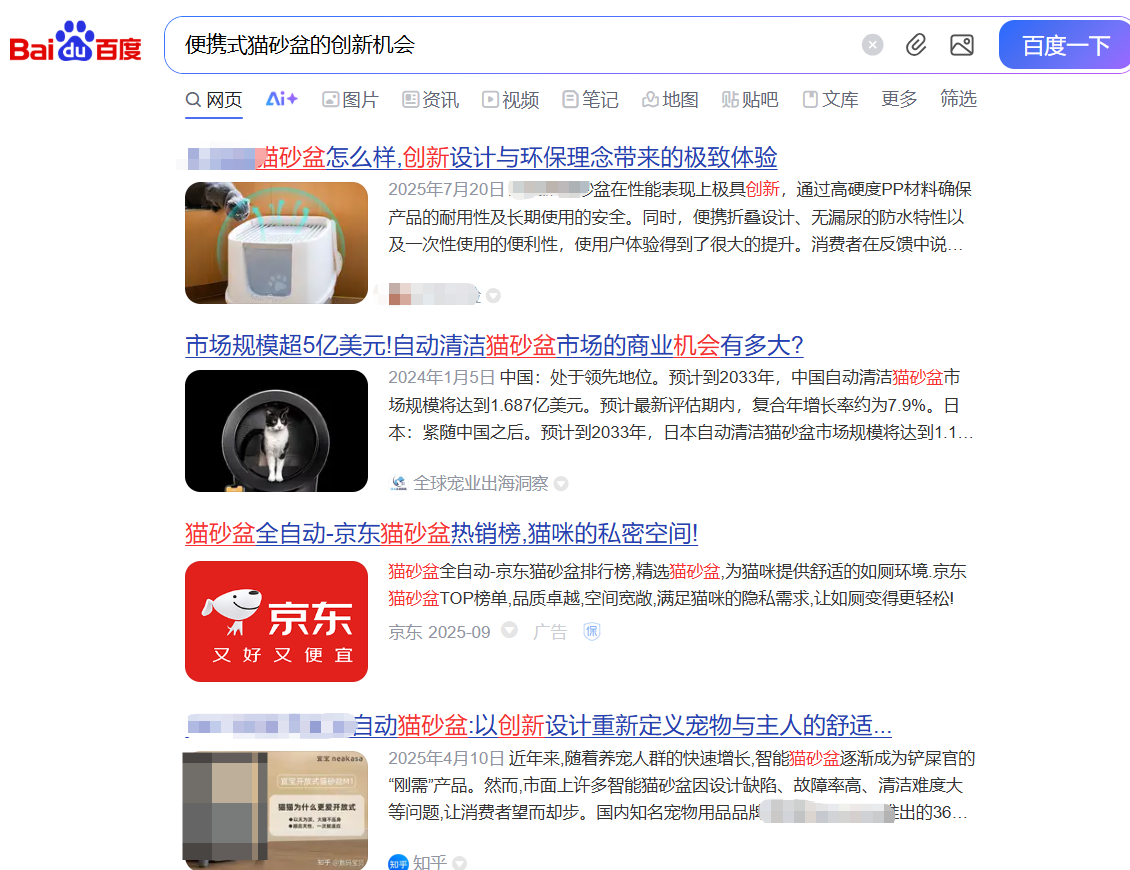The width and height of the screenshot is (1130, 870).
Task: Tap the 百度一下 search button
Action: [x=1065, y=46]
